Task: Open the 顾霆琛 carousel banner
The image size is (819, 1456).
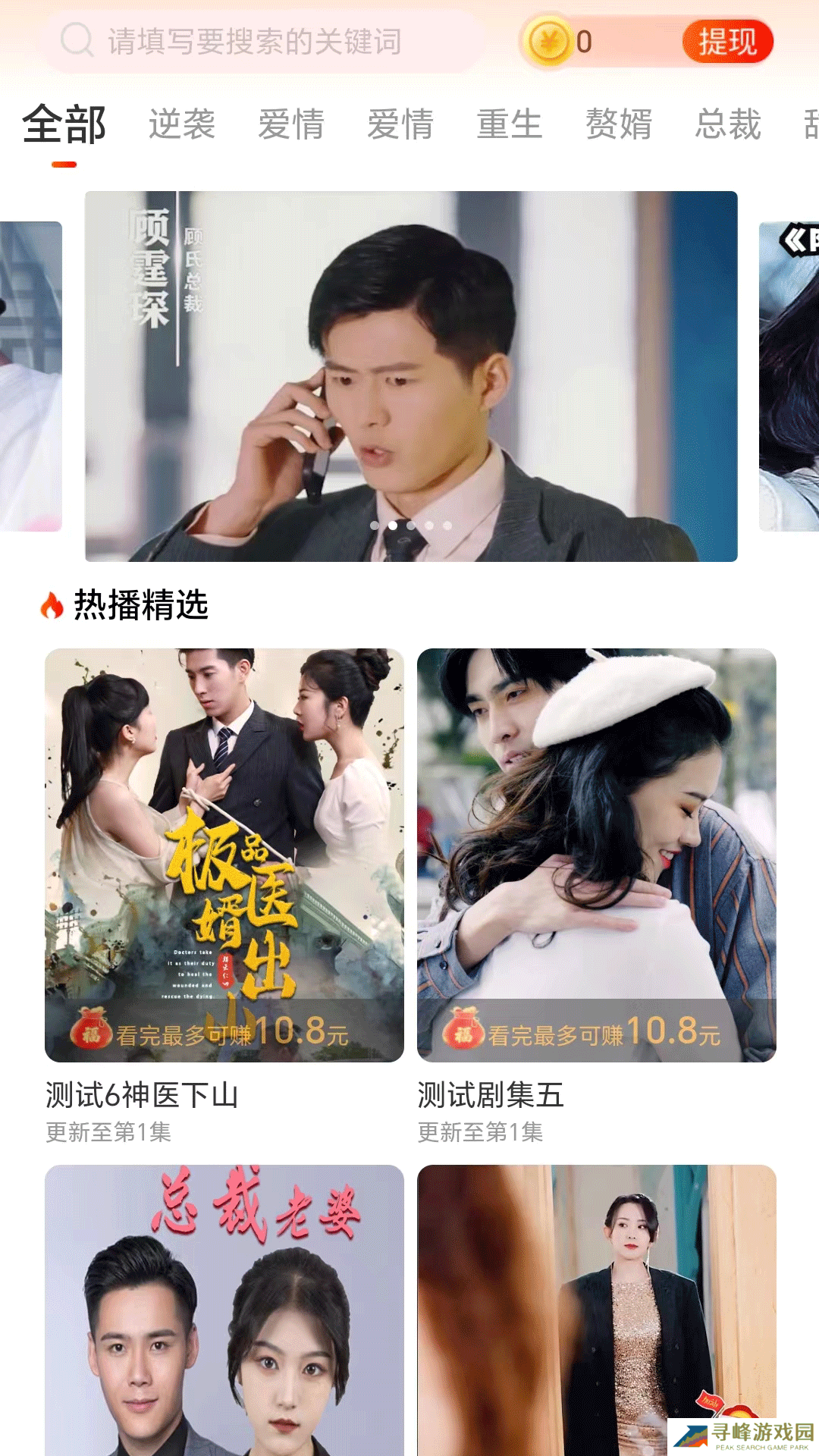Action: (411, 376)
